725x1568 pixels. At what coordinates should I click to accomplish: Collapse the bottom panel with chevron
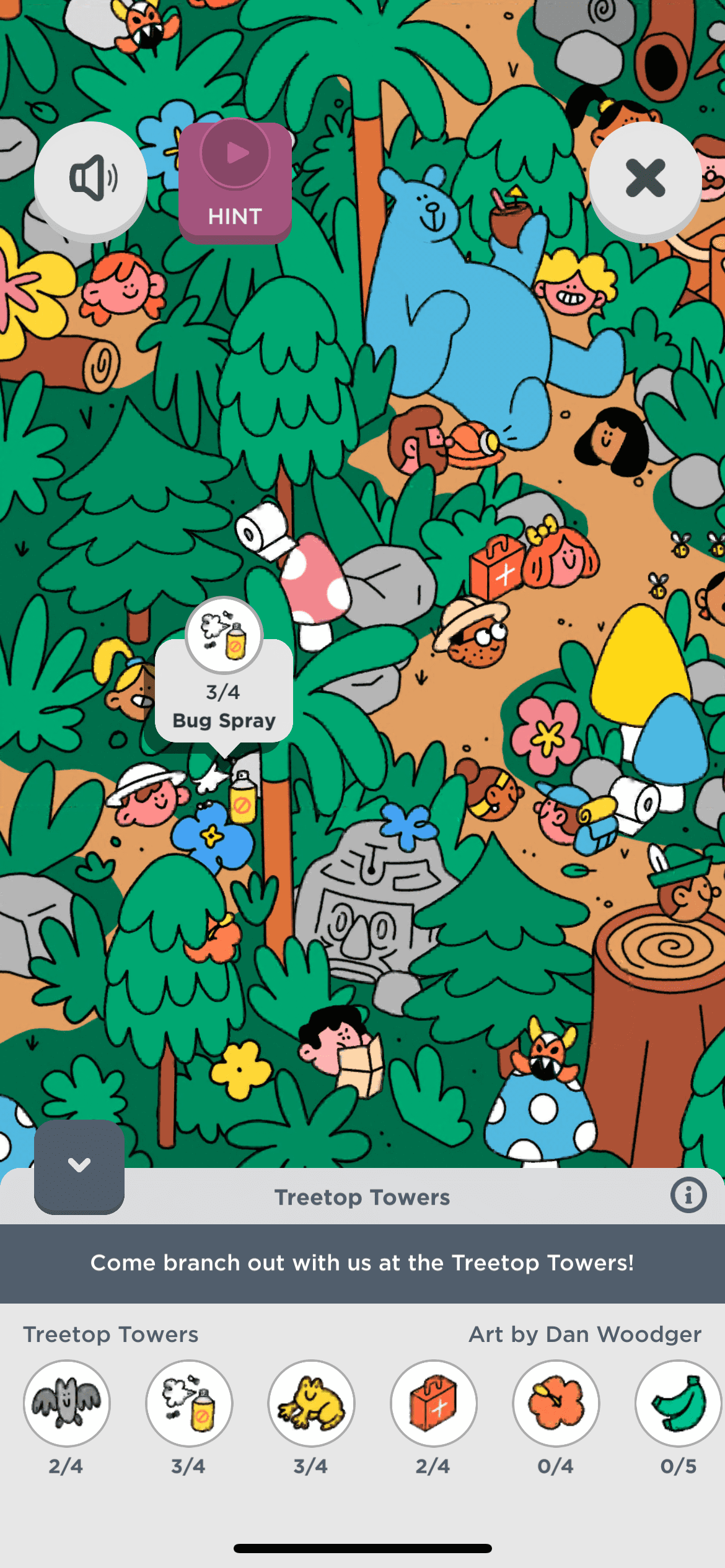click(79, 1165)
